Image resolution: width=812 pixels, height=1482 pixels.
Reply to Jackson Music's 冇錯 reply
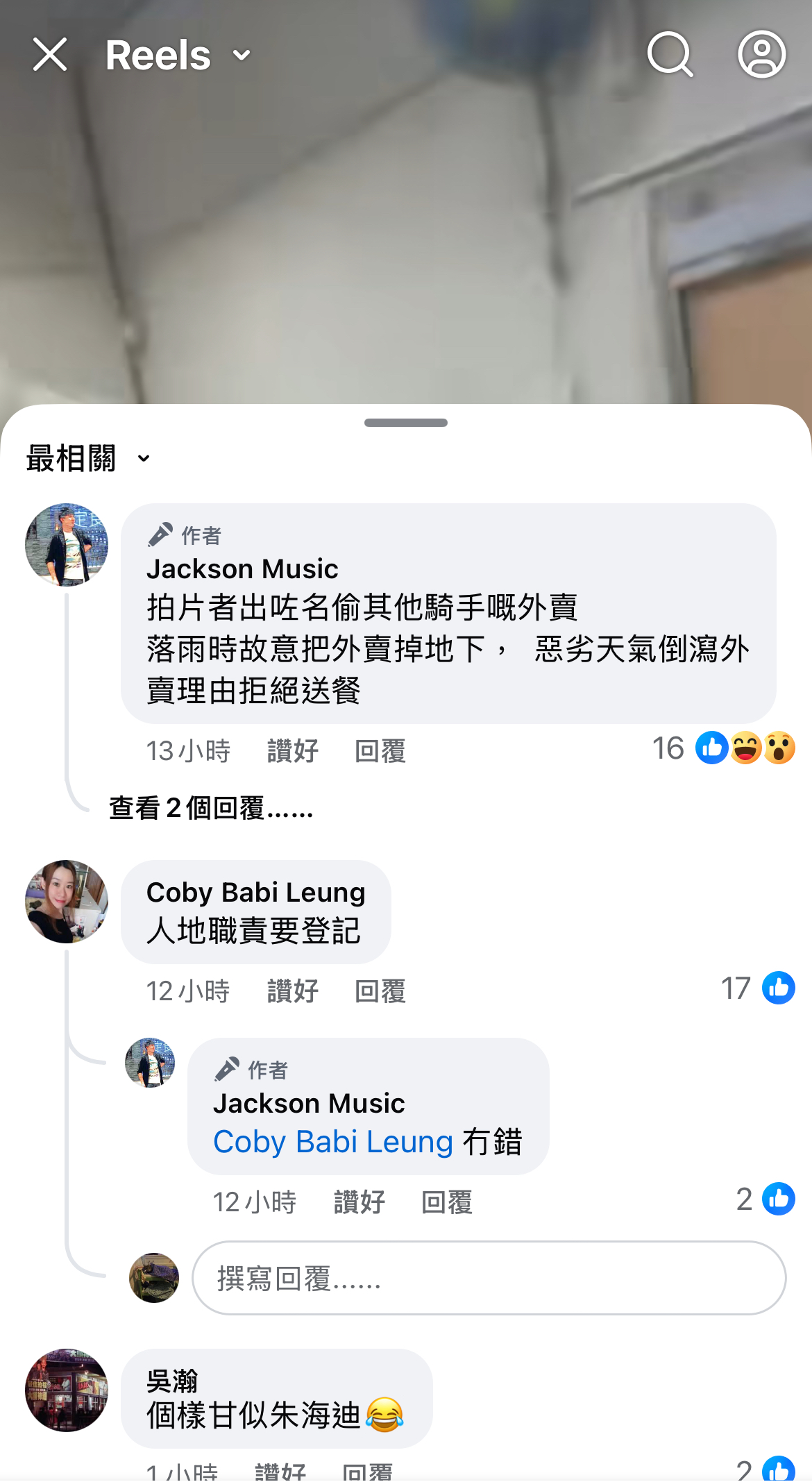click(446, 1202)
